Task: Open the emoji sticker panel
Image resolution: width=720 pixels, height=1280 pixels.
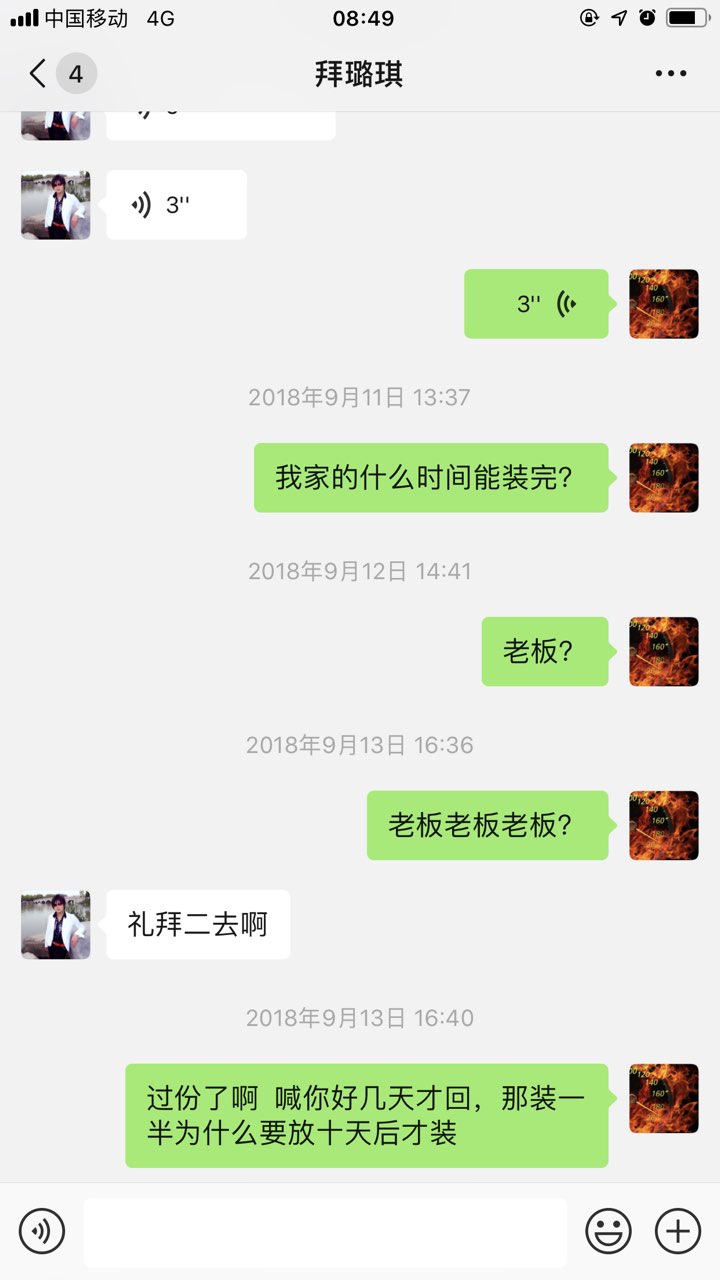Action: 608,1231
